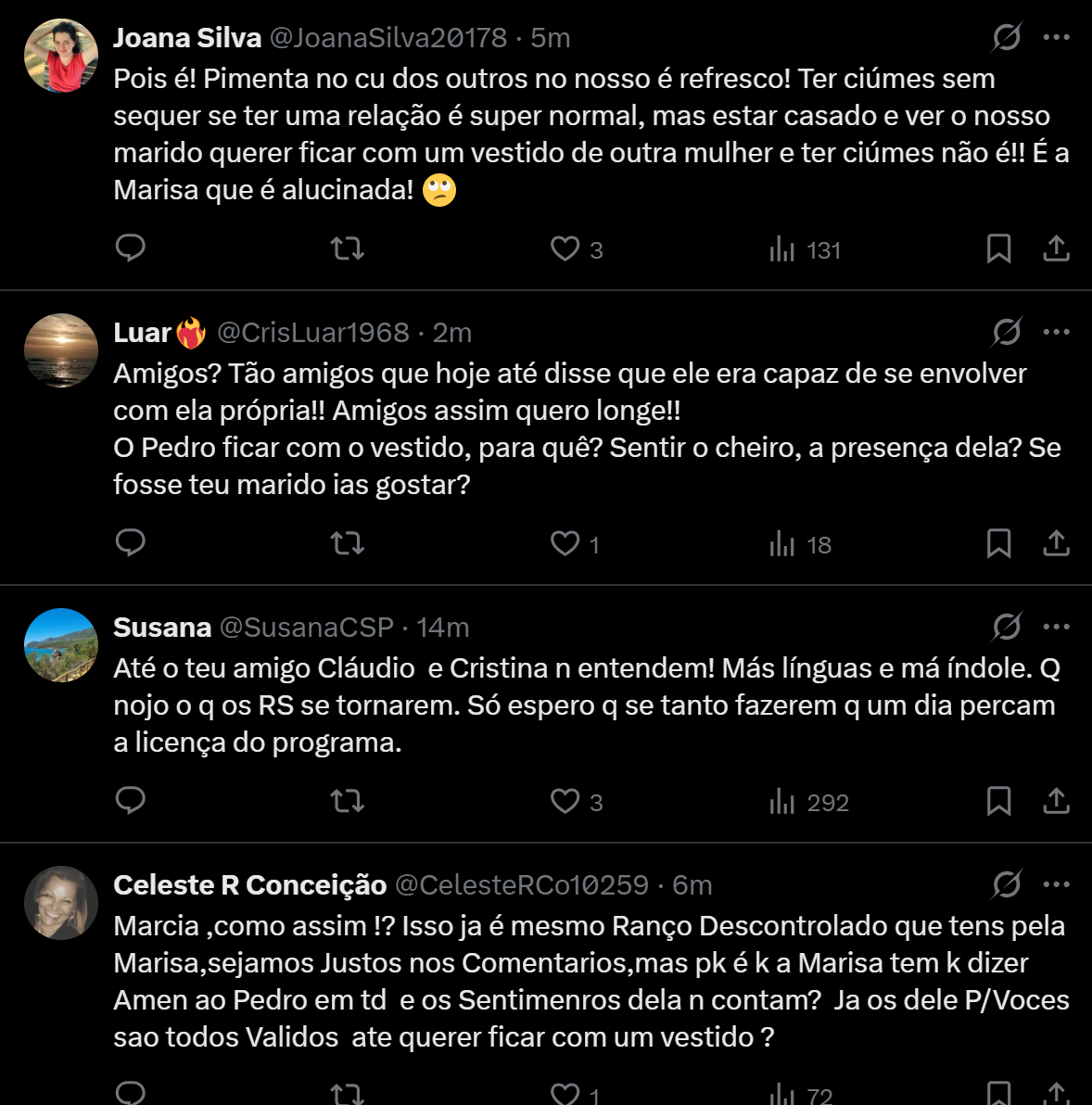Image resolution: width=1092 pixels, height=1105 pixels.
Task: Reply to Joana Silva's tweet
Action: click(x=131, y=248)
